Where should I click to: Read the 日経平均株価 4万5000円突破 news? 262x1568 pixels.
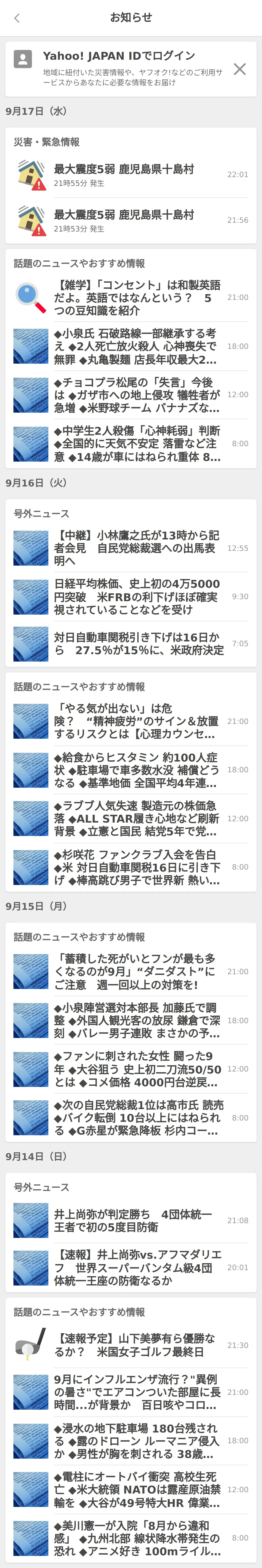coord(131,596)
